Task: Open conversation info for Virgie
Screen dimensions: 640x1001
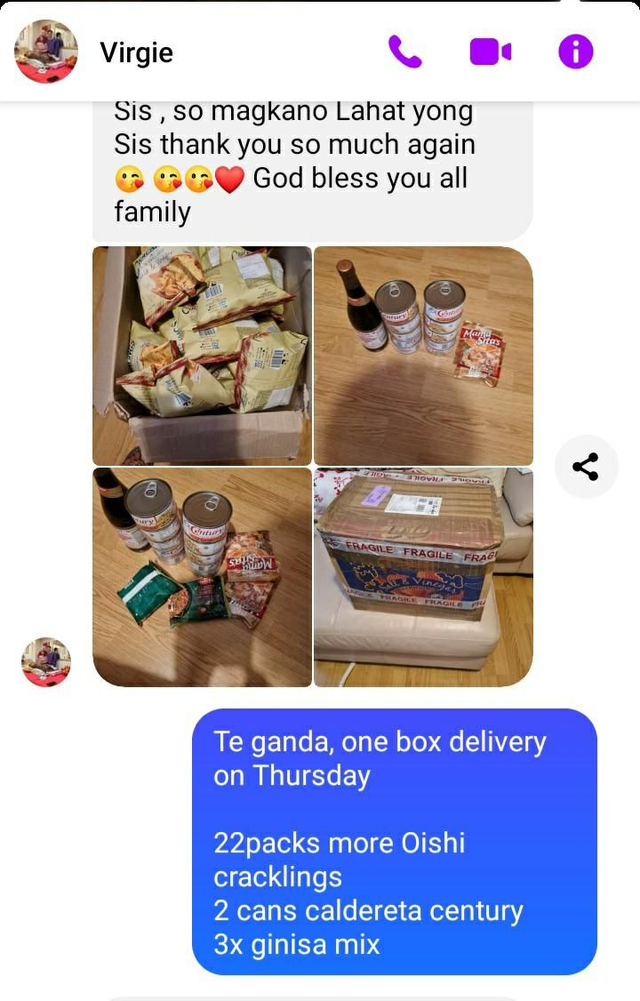Action: coord(575,51)
